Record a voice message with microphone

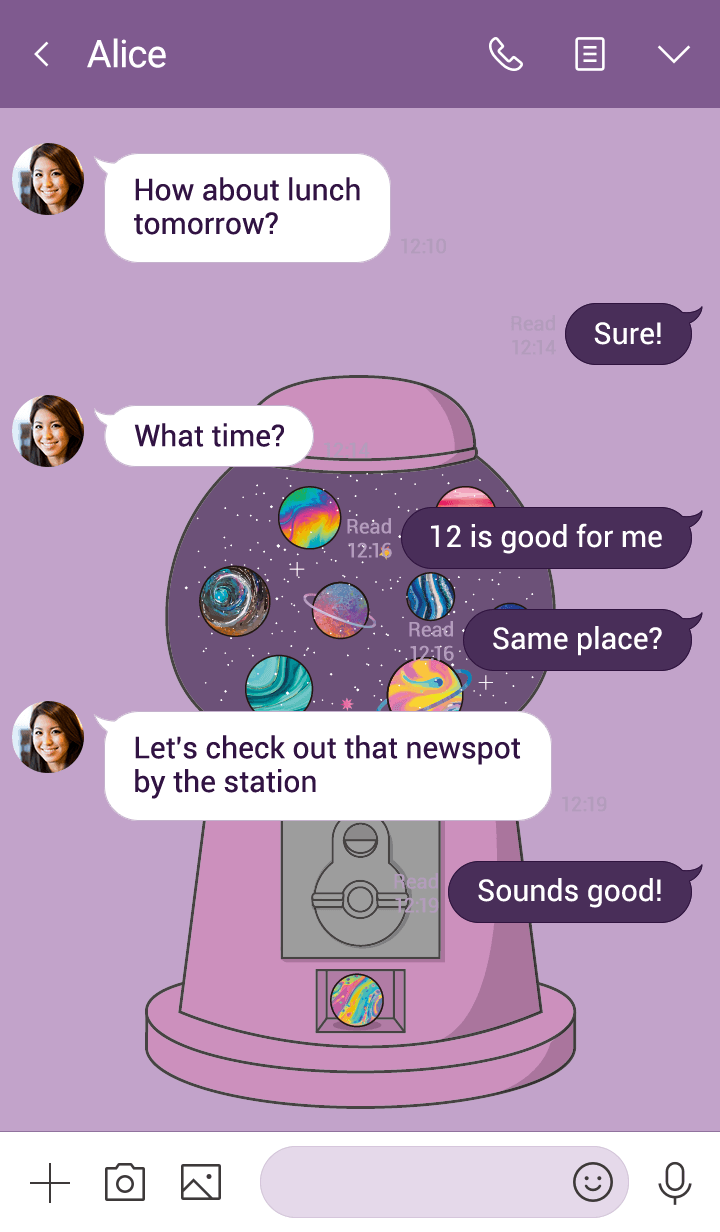(x=675, y=1183)
